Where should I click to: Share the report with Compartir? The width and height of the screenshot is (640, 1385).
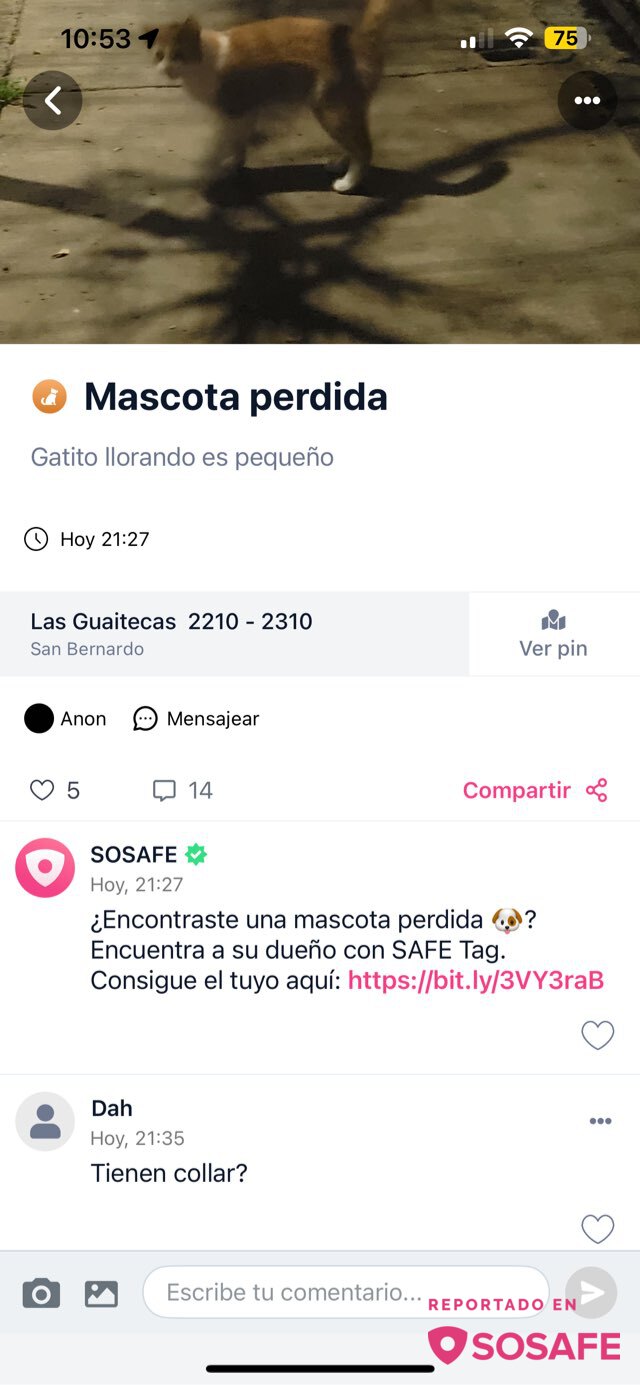click(x=534, y=791)
